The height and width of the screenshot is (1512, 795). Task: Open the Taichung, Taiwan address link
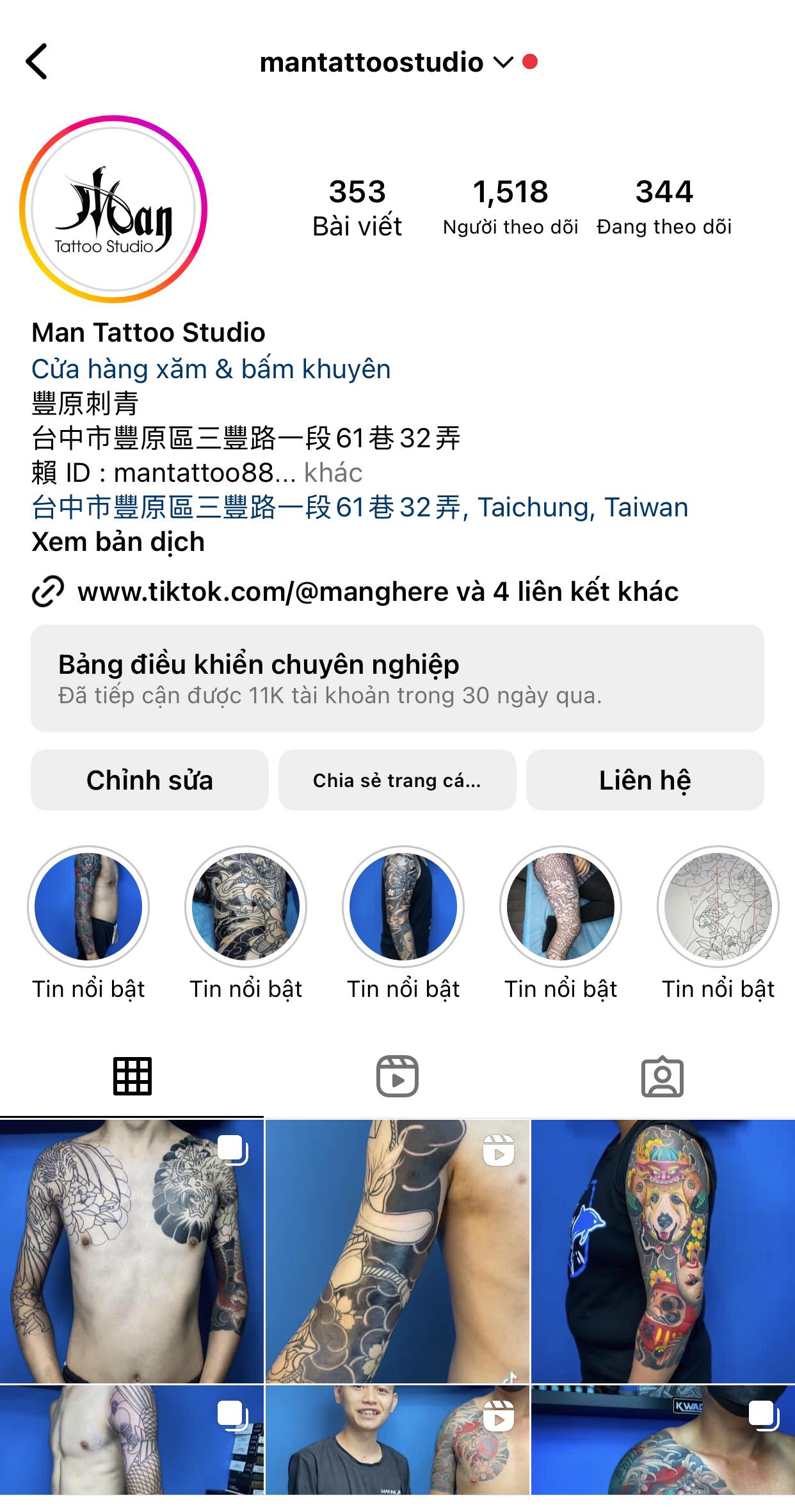(x=360, y=507)
